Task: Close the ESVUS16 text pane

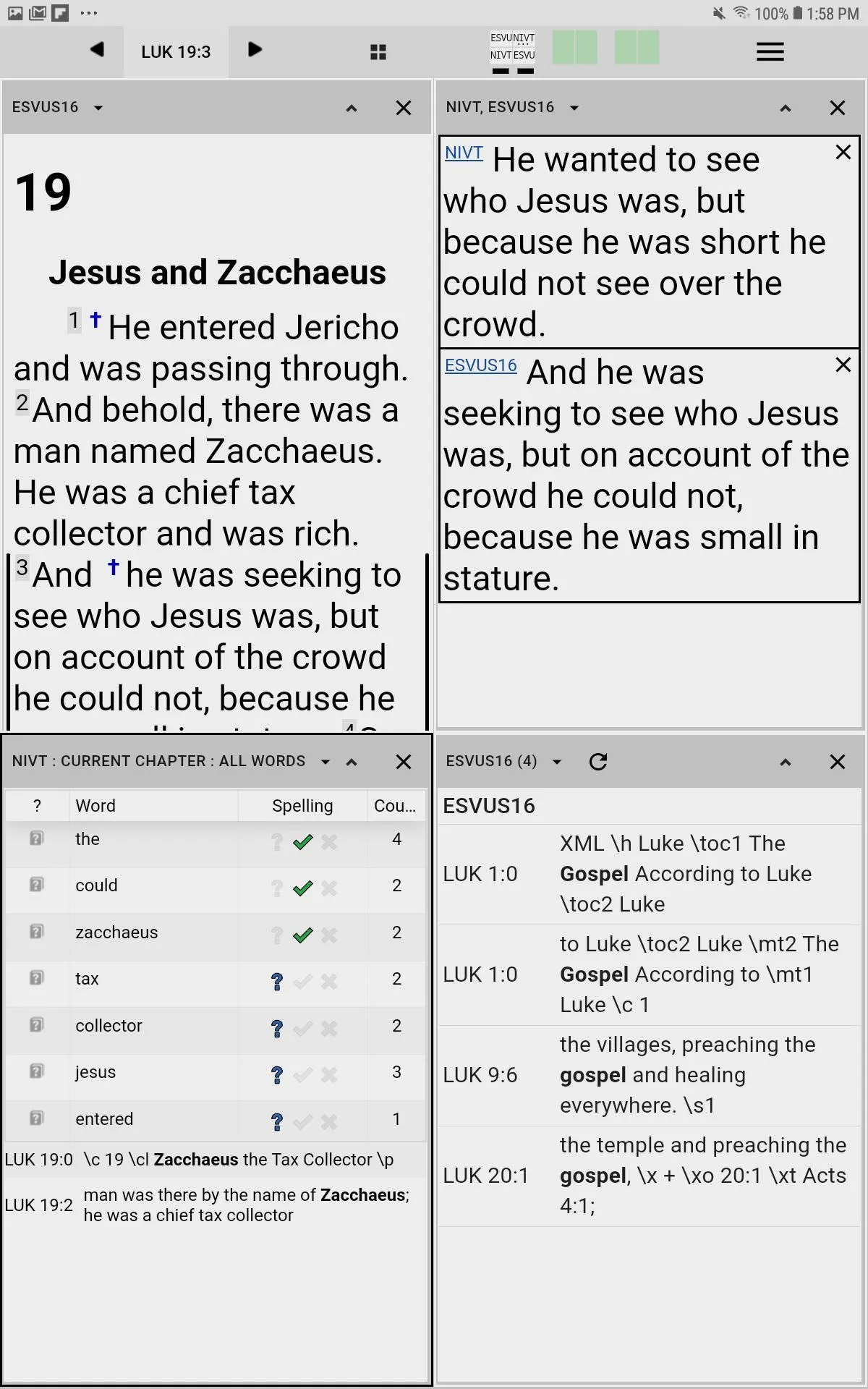Action: pyautogui.click(x=404, y=108)
